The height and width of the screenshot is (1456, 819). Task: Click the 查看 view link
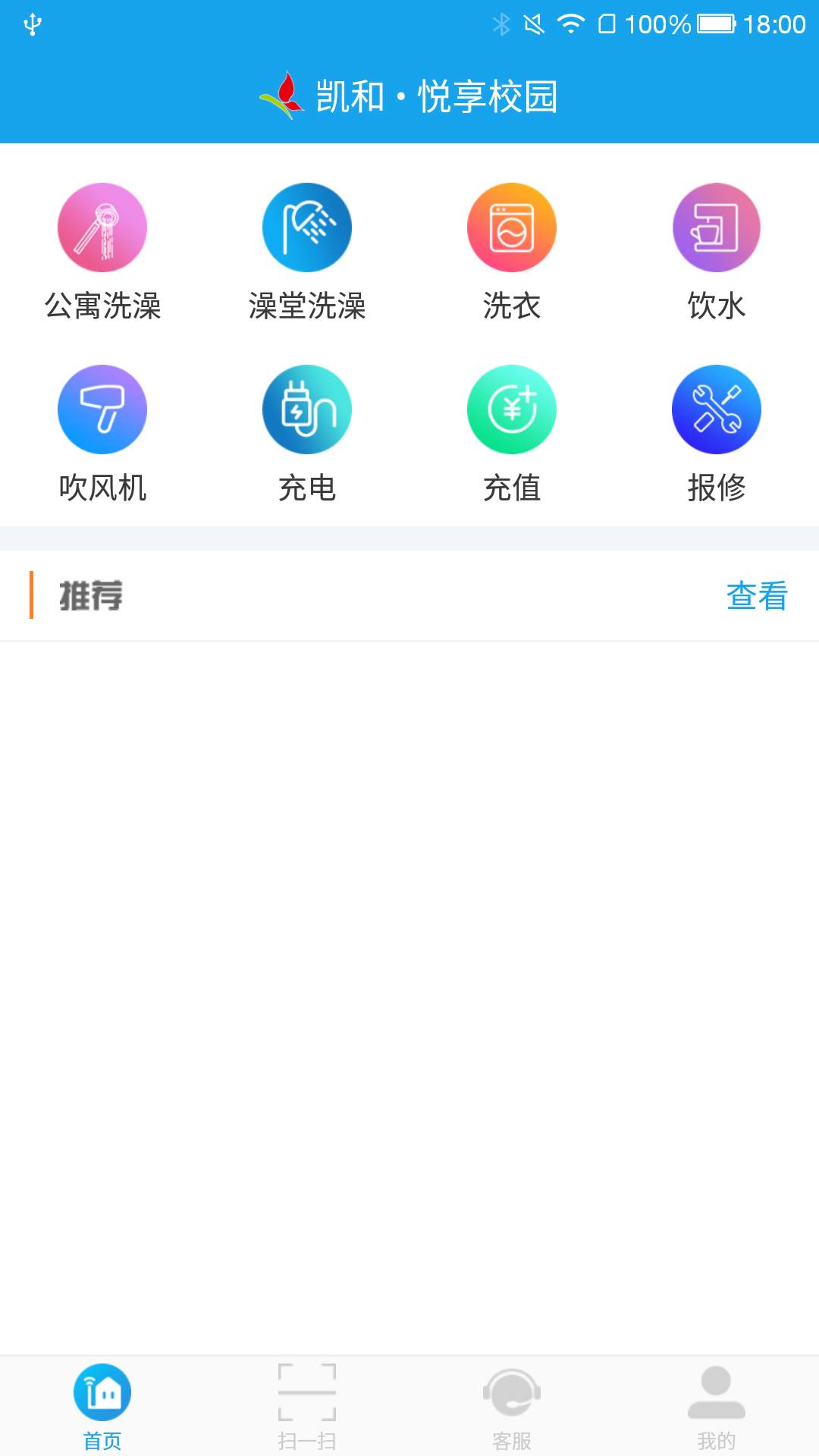point(756,596)
